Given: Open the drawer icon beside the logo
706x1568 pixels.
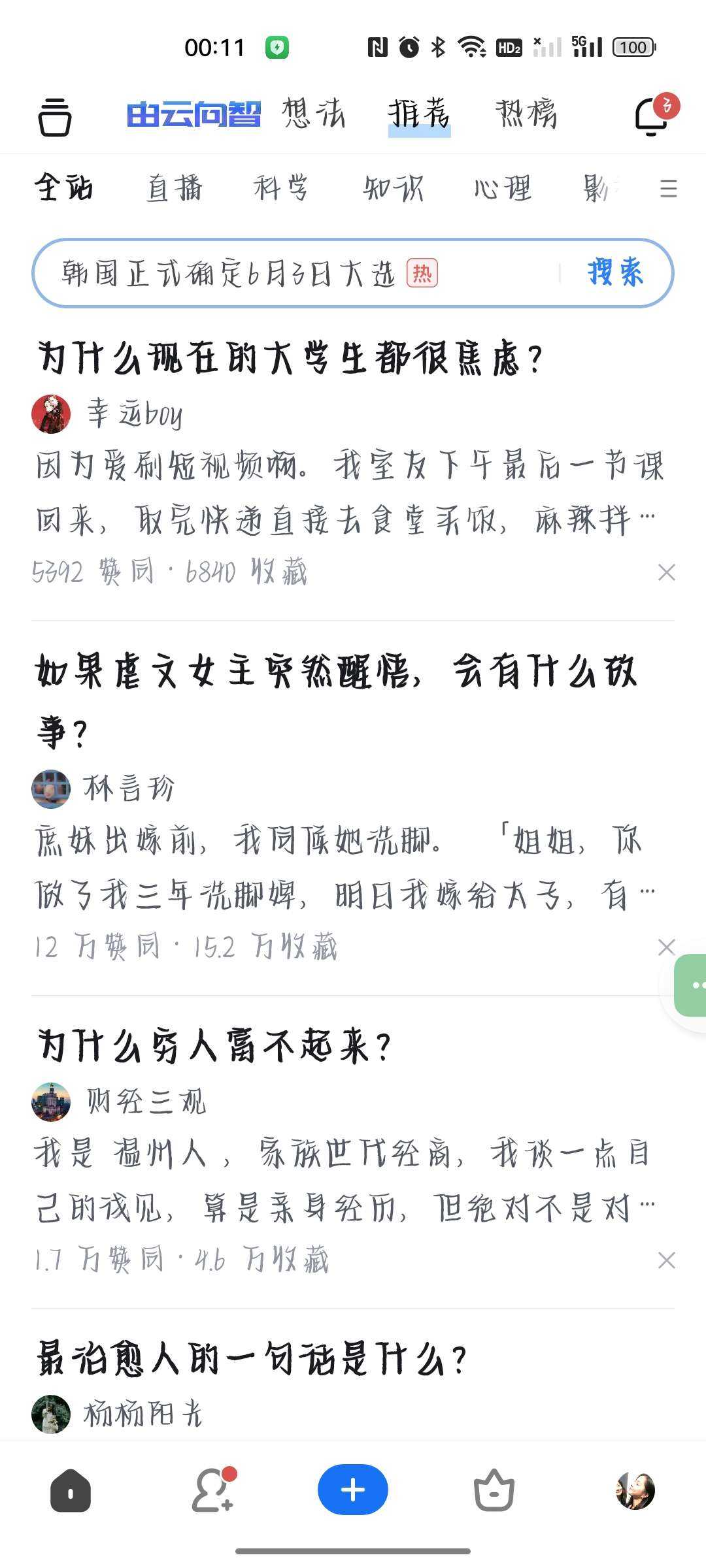Looking at the screenshot, I should click(55, 117).
